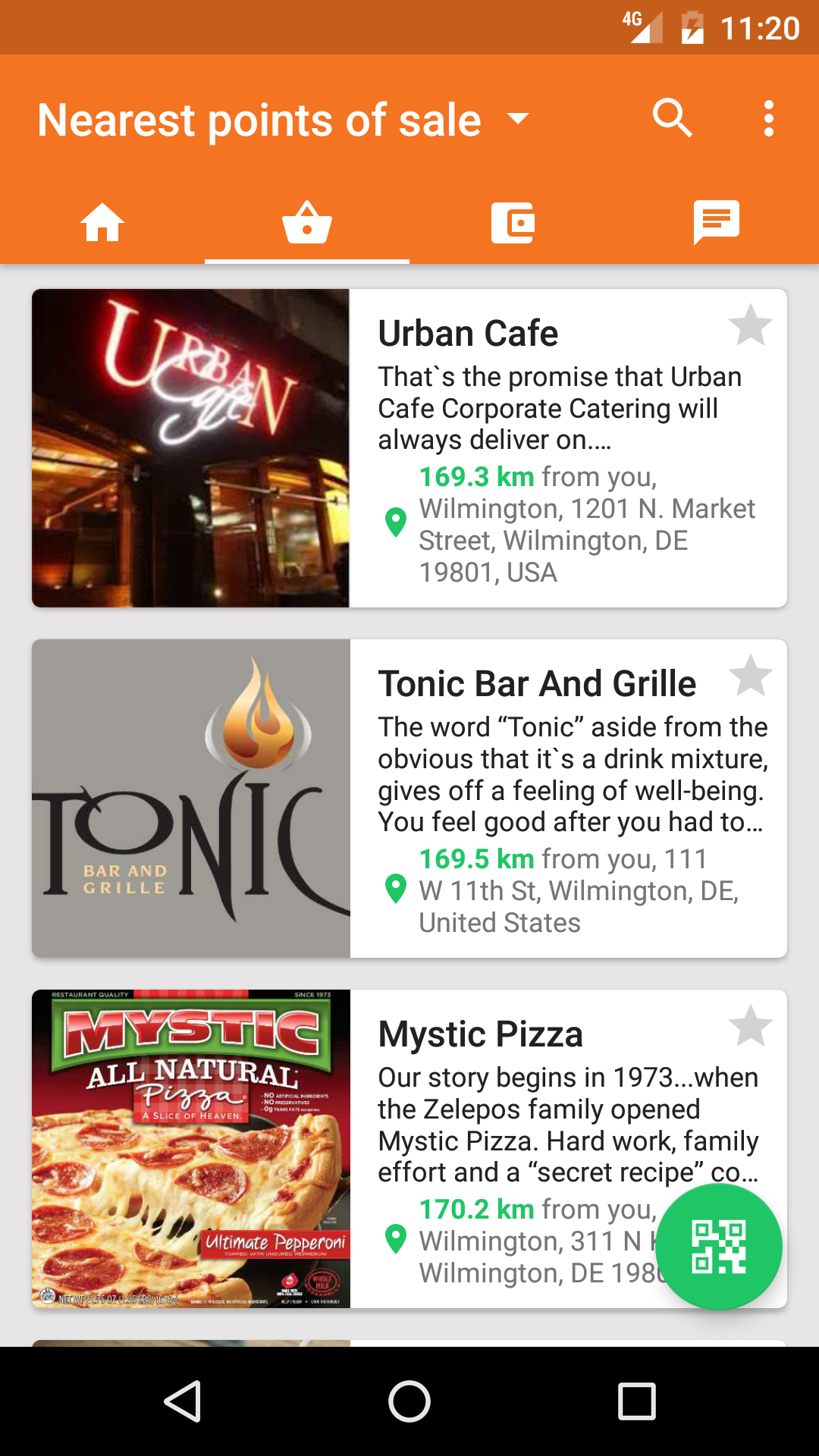Image resolution: width=819 pixels, height=1456 pixels.
Task: Open the search icon in the app bar
Action: click(x=672, y=118)
